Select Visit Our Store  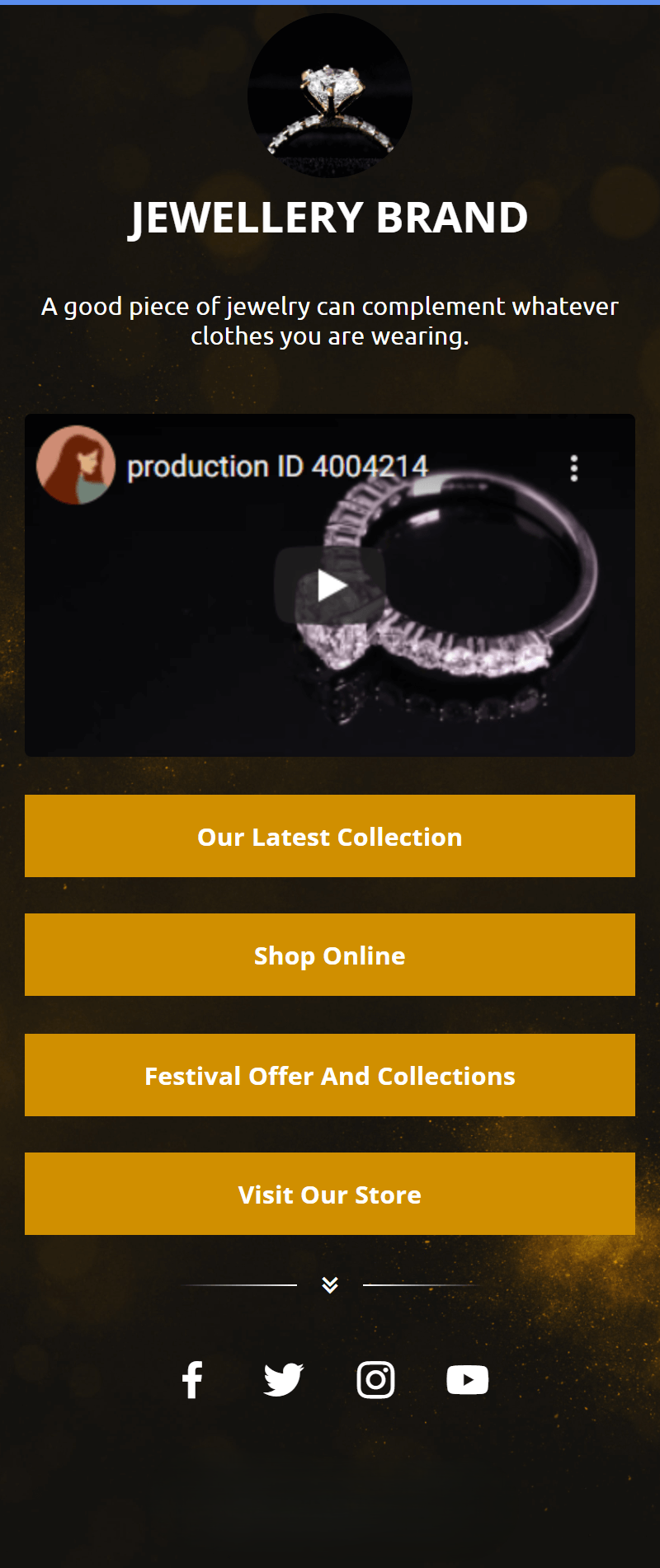click(330, 1194)
